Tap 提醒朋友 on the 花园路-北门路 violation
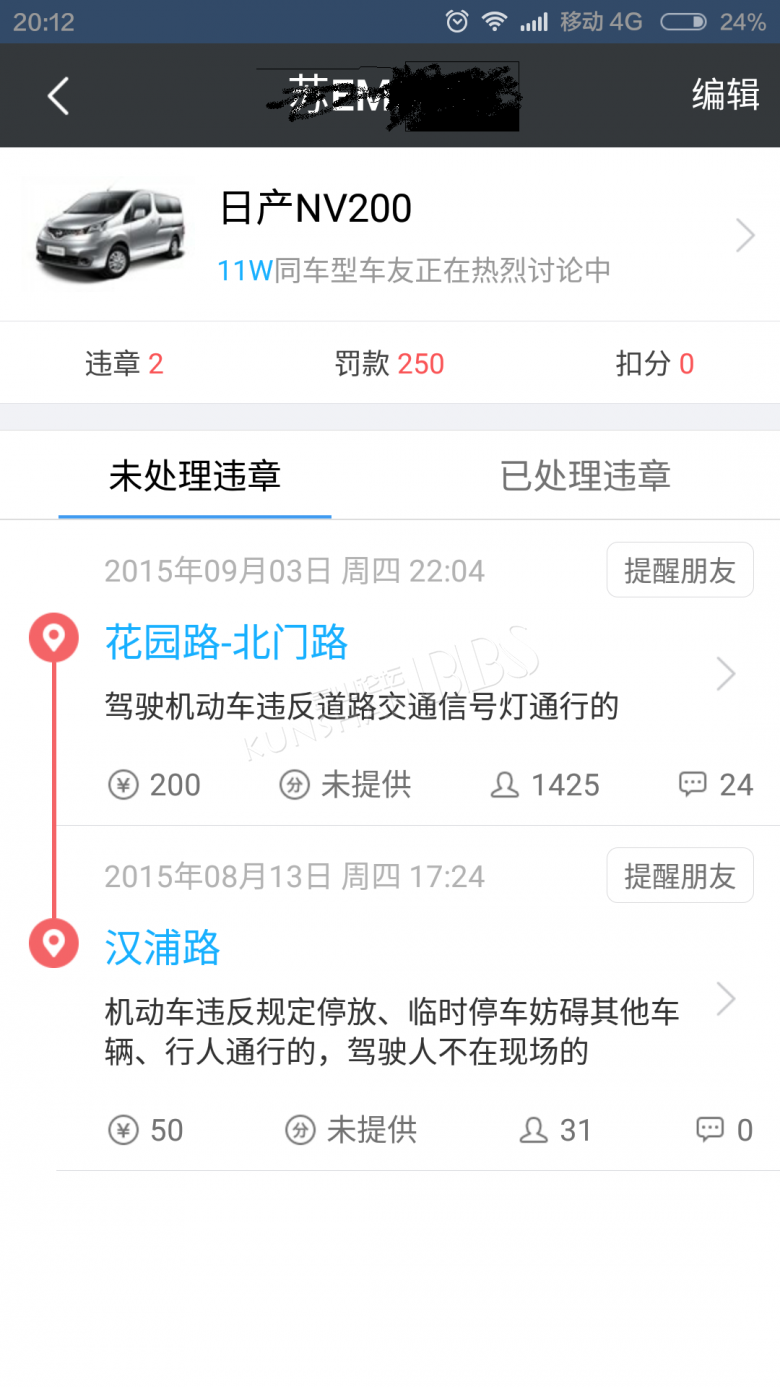This screenshot has width=780, height=1387. [x=679, y=571]
